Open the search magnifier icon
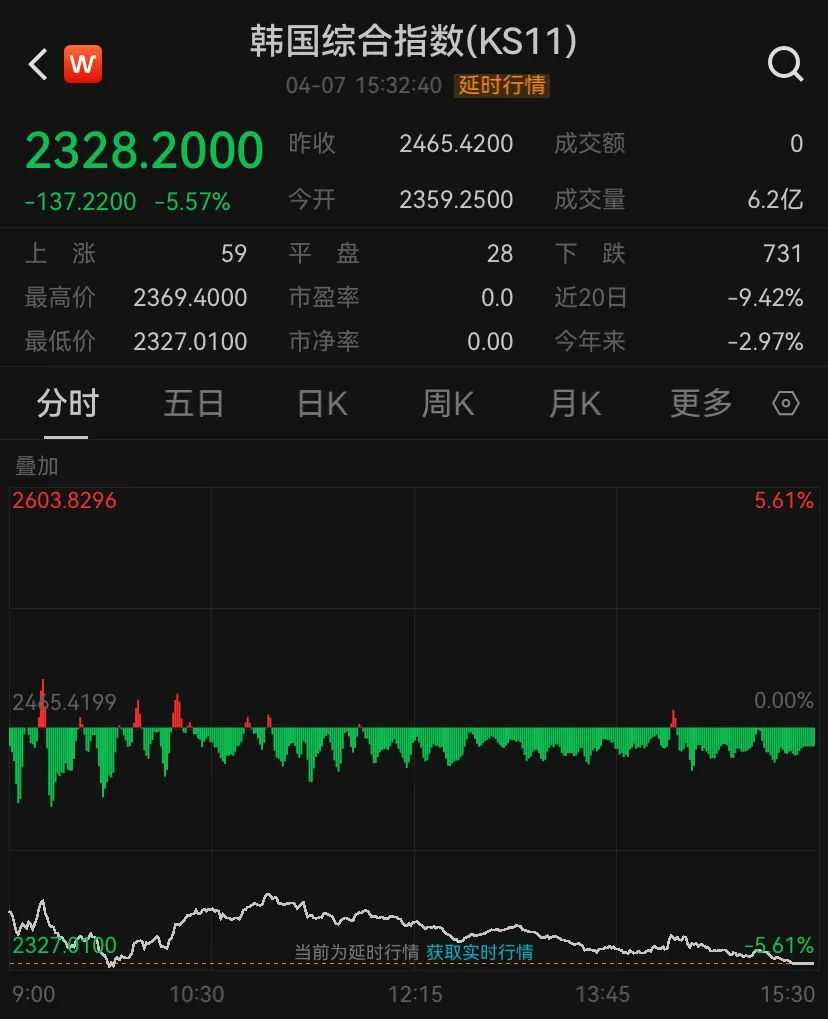This screenshot has width=828, height=1019. (x=785, y=65)
